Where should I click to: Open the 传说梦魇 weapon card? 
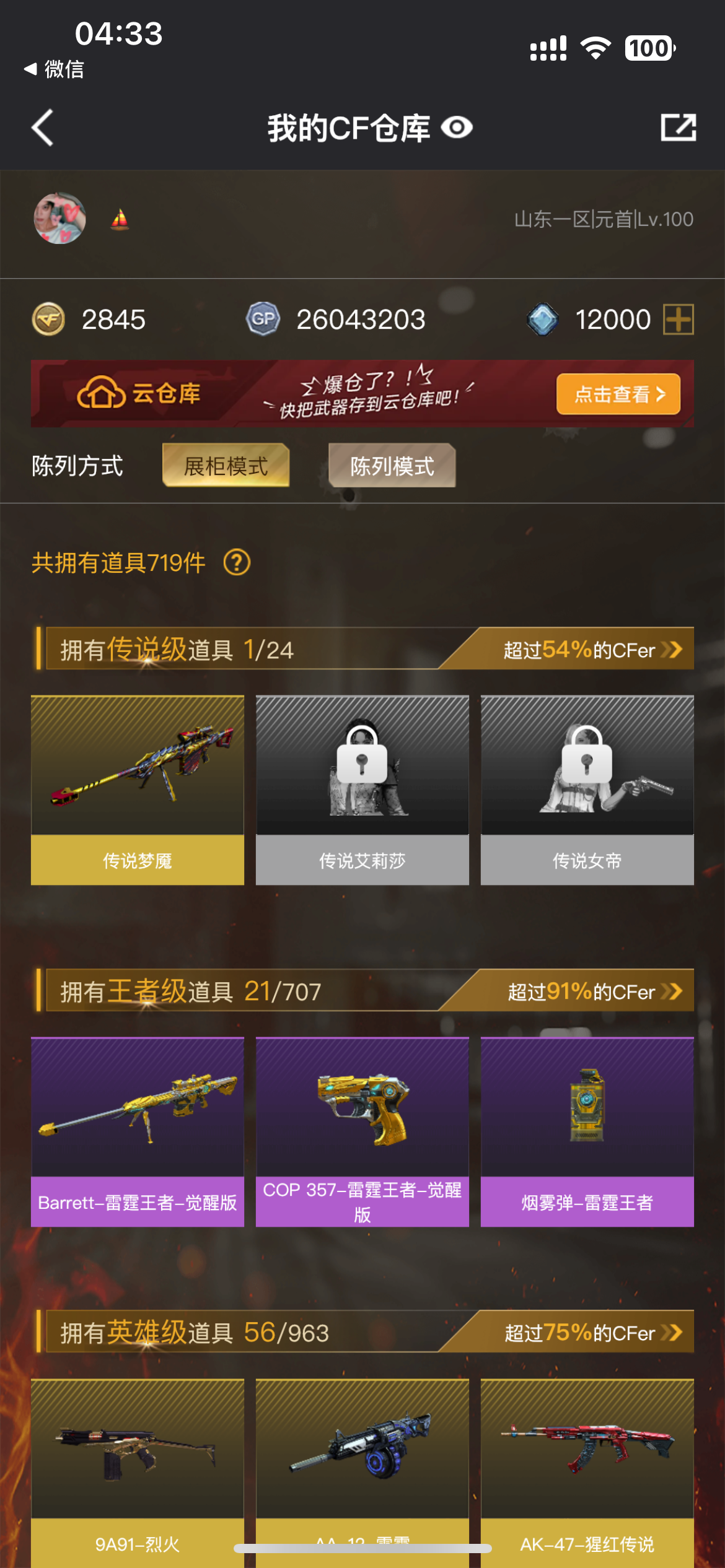(138, 790)
